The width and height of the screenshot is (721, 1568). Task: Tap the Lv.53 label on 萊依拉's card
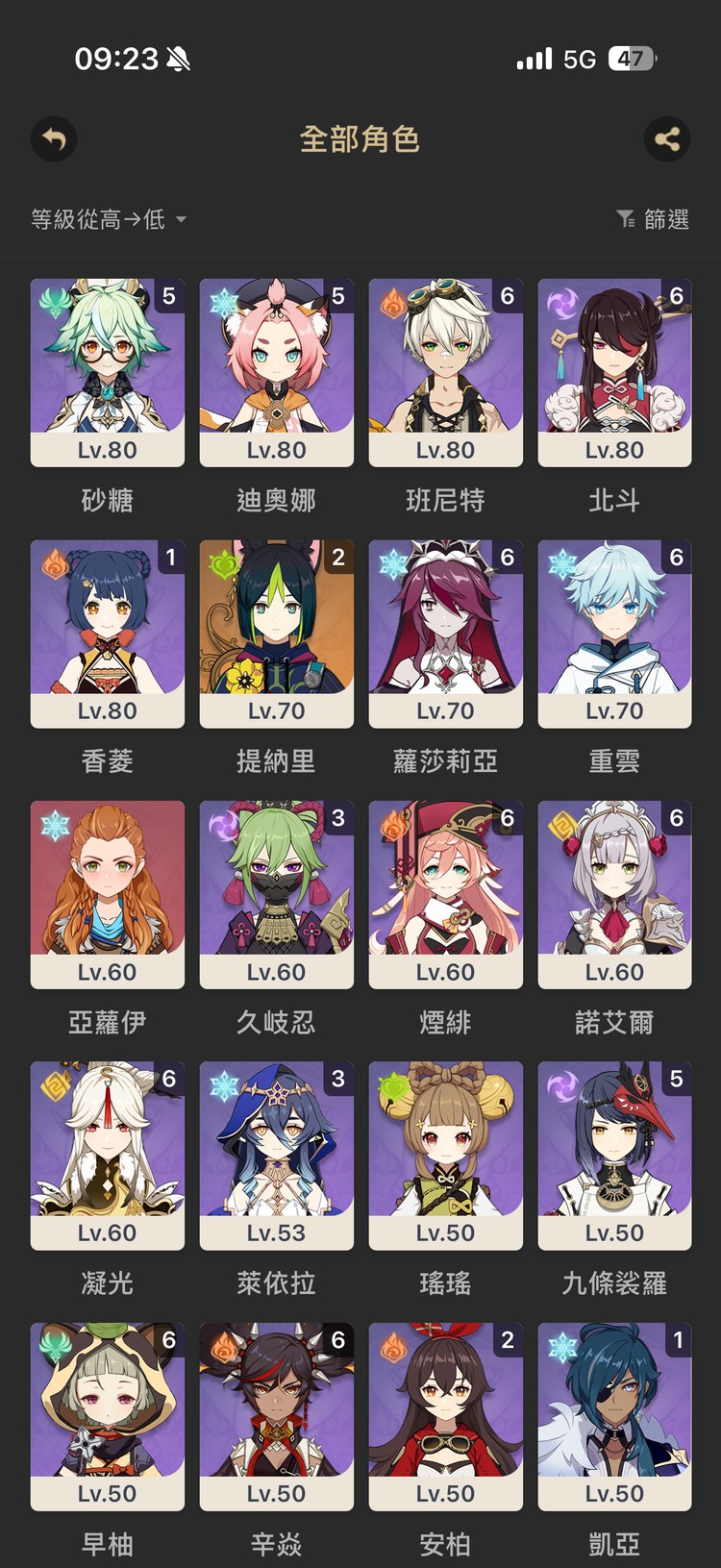[276, 1232]
